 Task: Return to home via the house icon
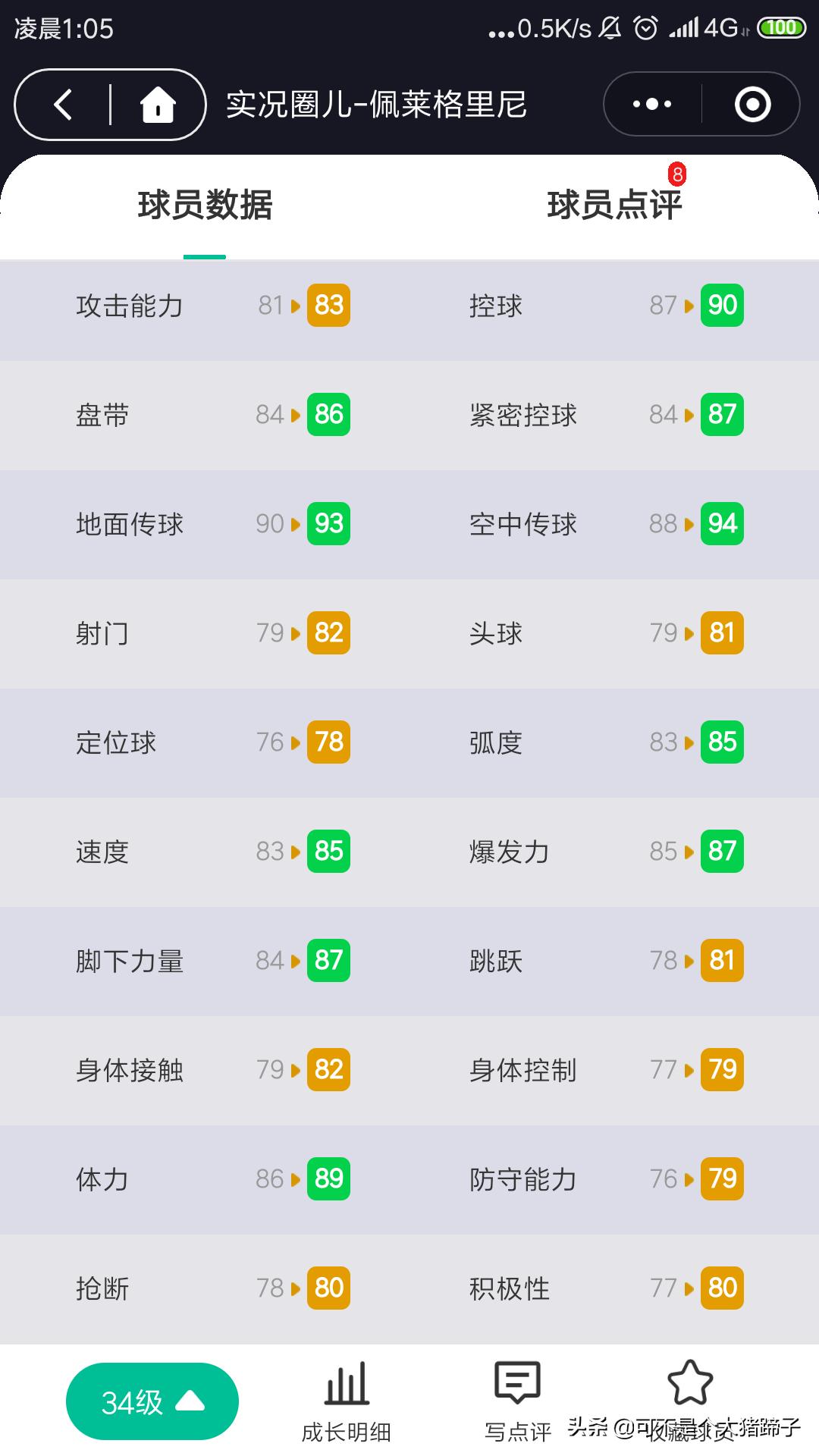click(158, 105)
